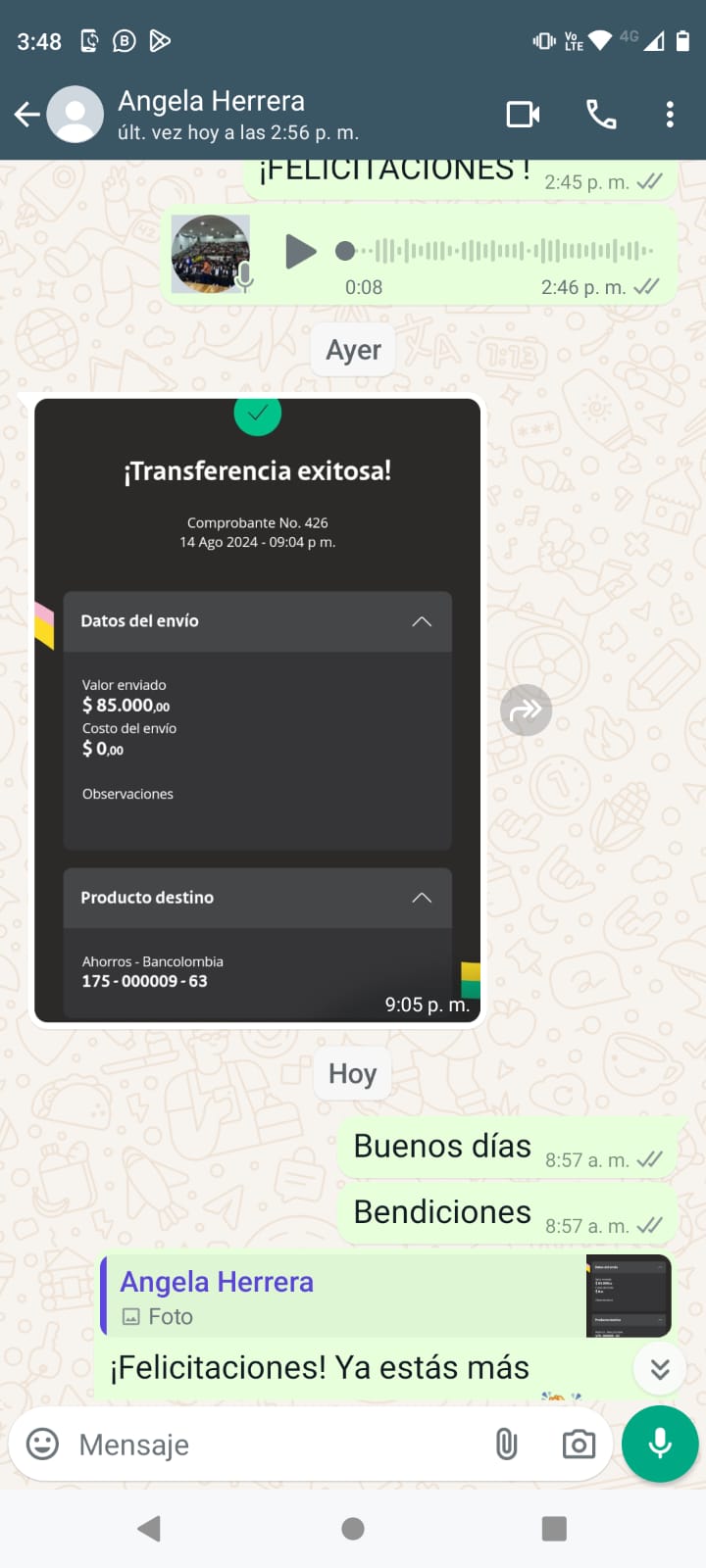The width and height of the screenshot is (706, 1568).
Task: Open the system recent apps
Action: tap(554, 1529)
